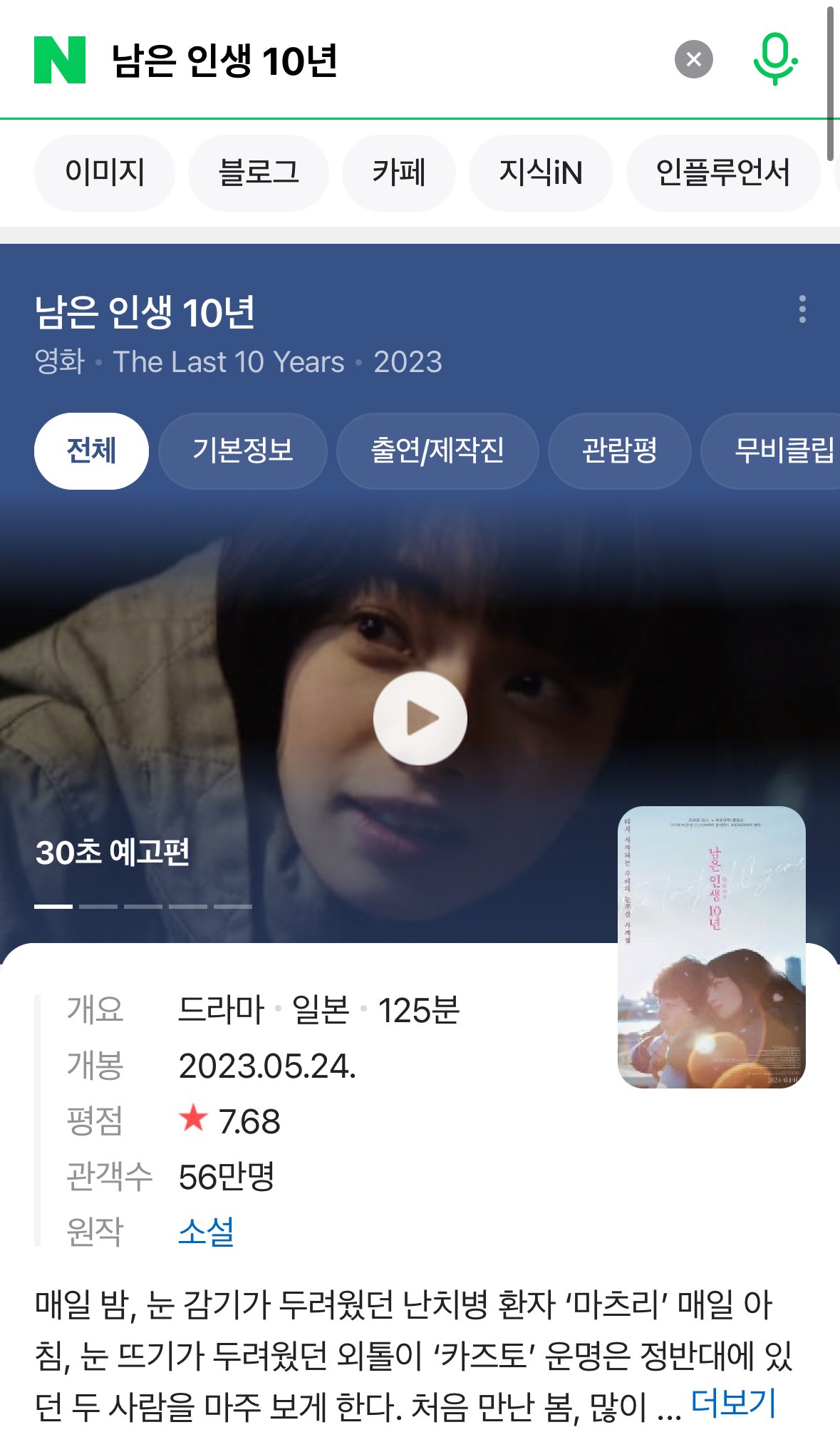The height and width of the screenshot is (1452, 840).
Task: Clear the search query text
Action: [694, 60]
